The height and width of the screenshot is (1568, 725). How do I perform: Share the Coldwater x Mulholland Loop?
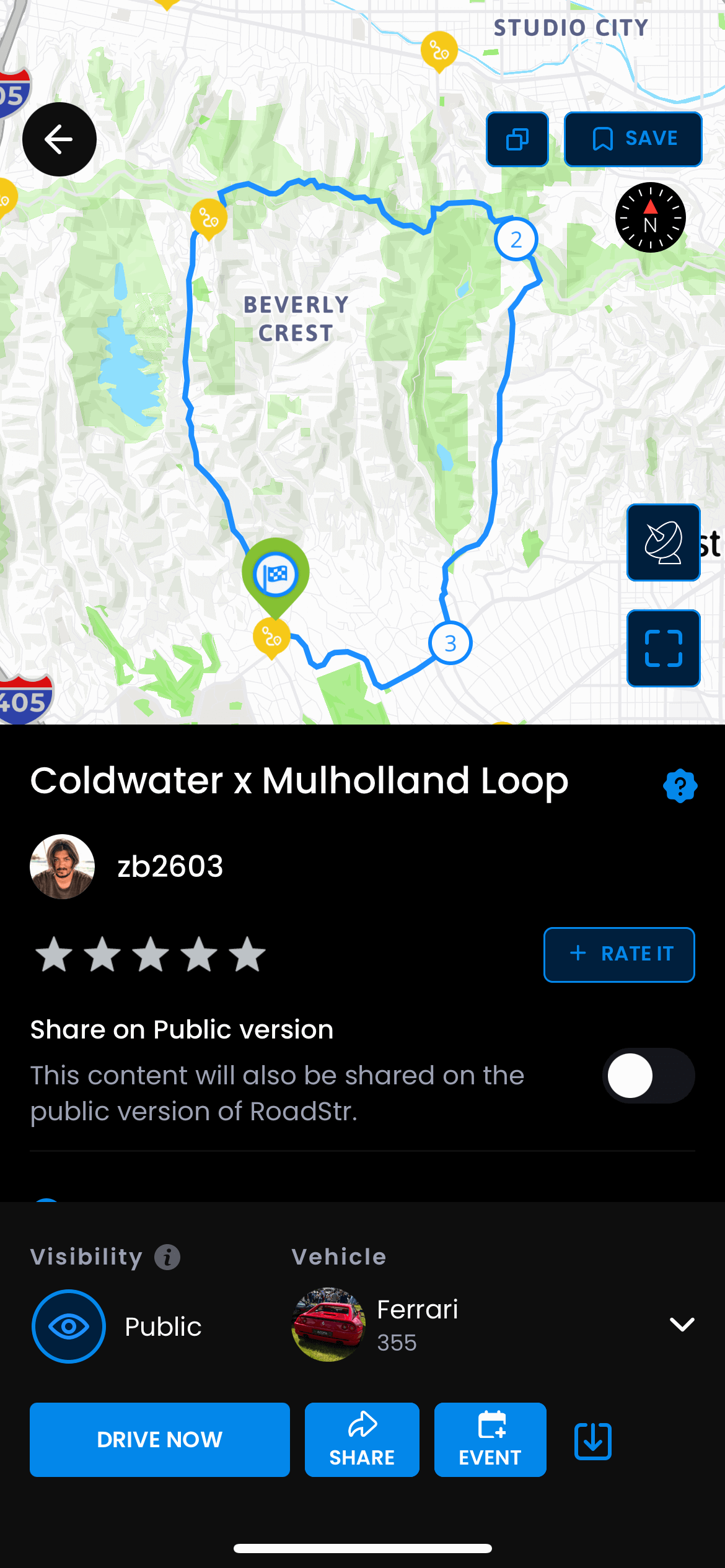click(362, 1440)
